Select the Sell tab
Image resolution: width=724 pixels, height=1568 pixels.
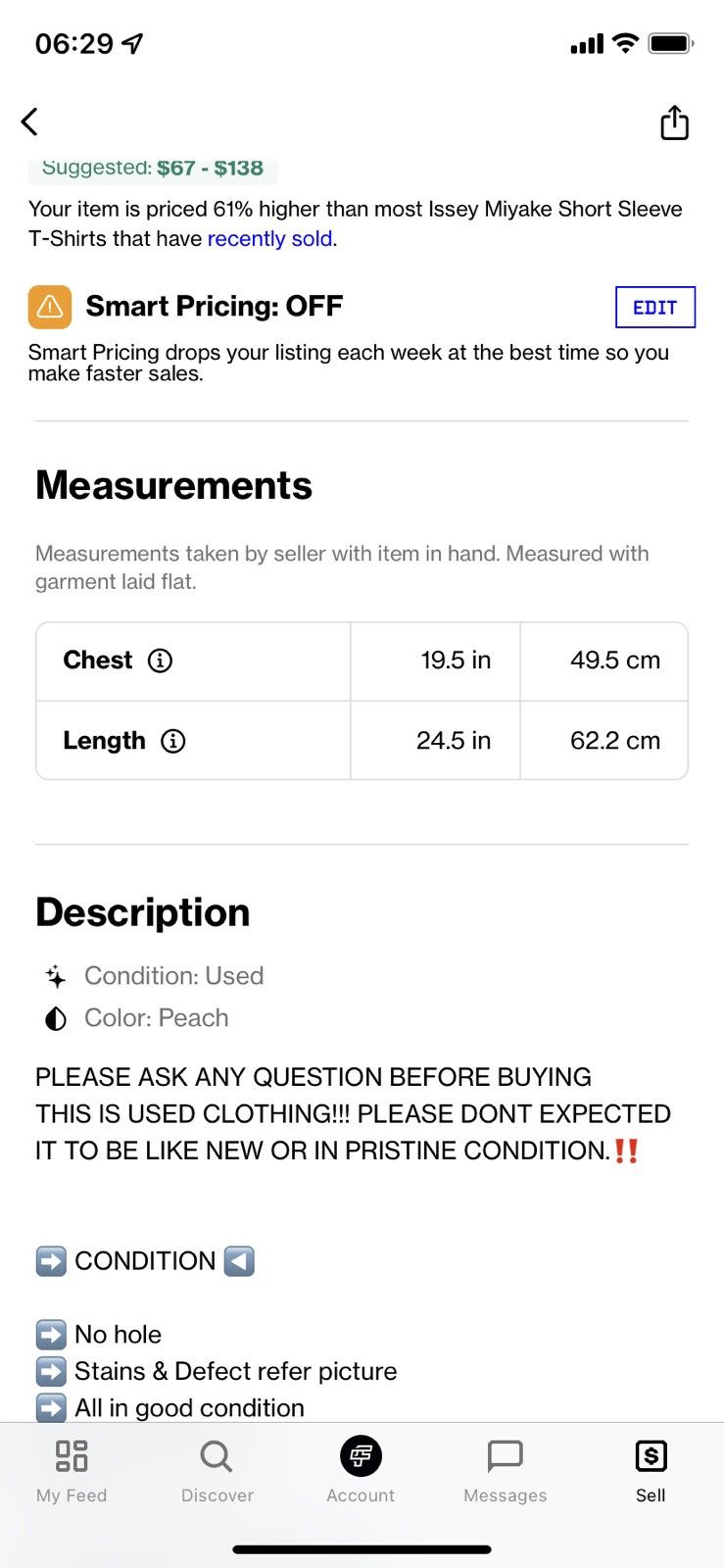pyautogui.click(x=651, y=1470)
